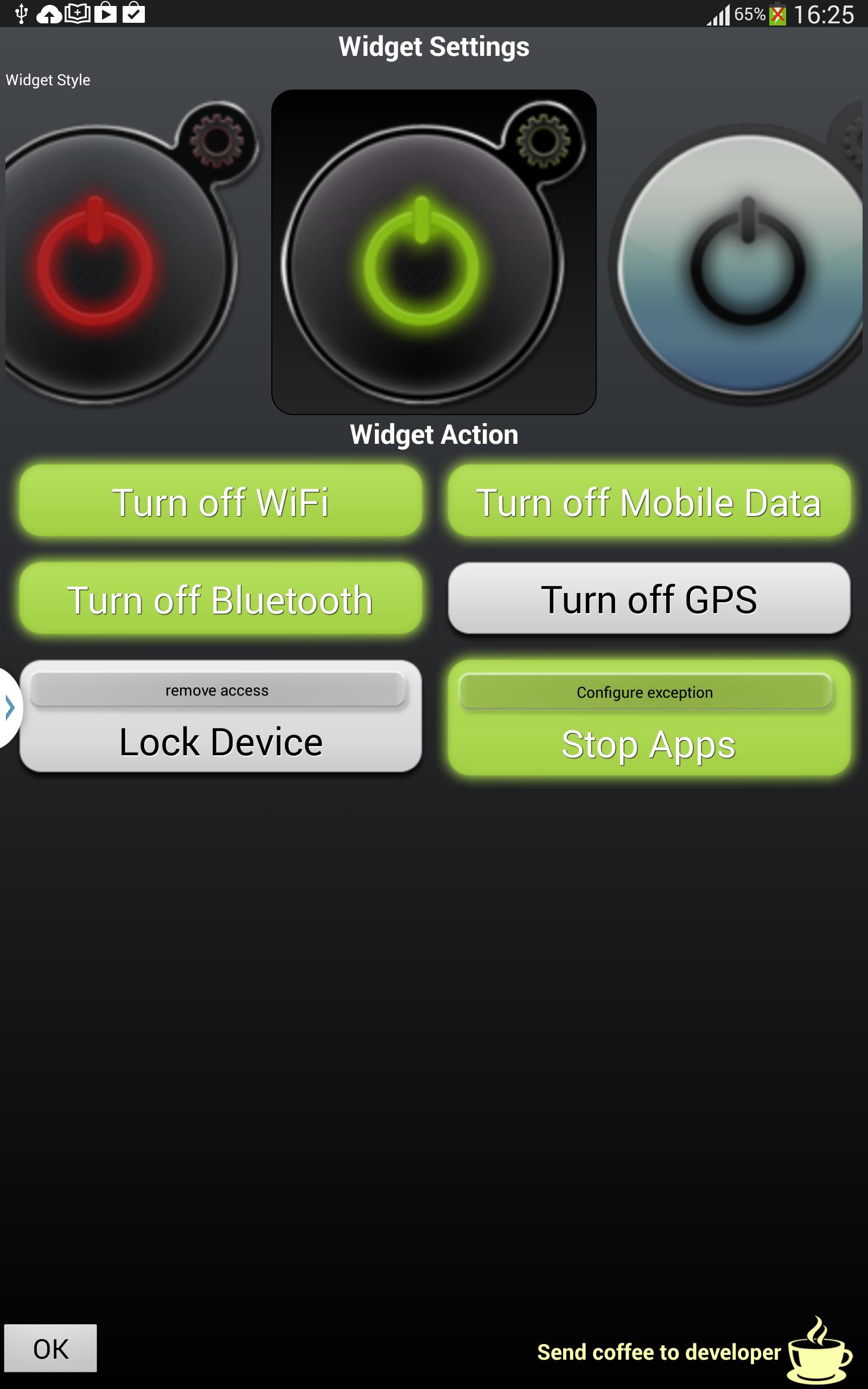The height and width of the screenshot is (1389, 868).
Task: Click the Play Store icon in the status bar
Action: click(x=107, y=12)
